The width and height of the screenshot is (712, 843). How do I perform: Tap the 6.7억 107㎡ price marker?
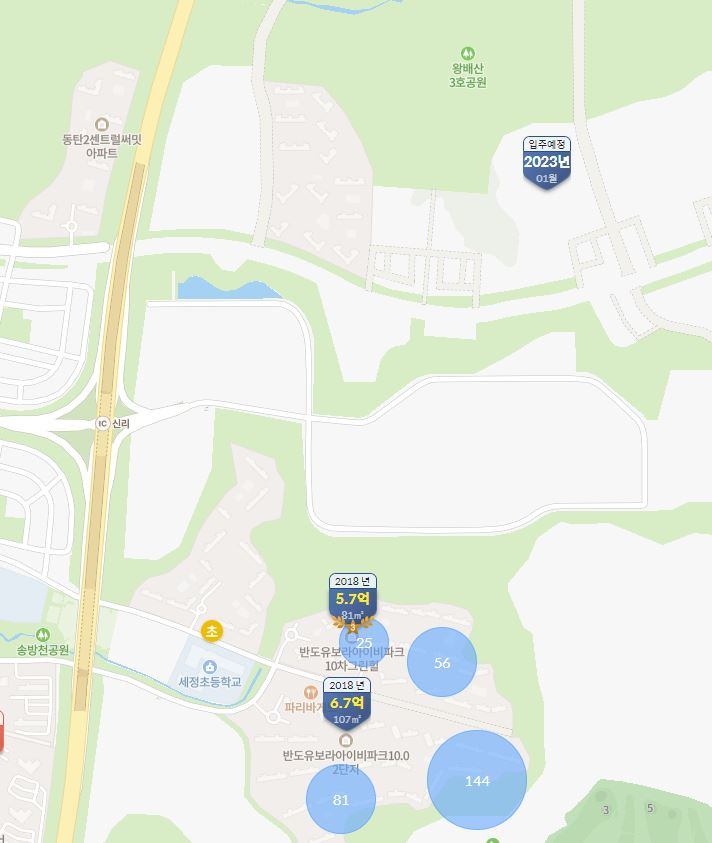[x=346, y=705]
